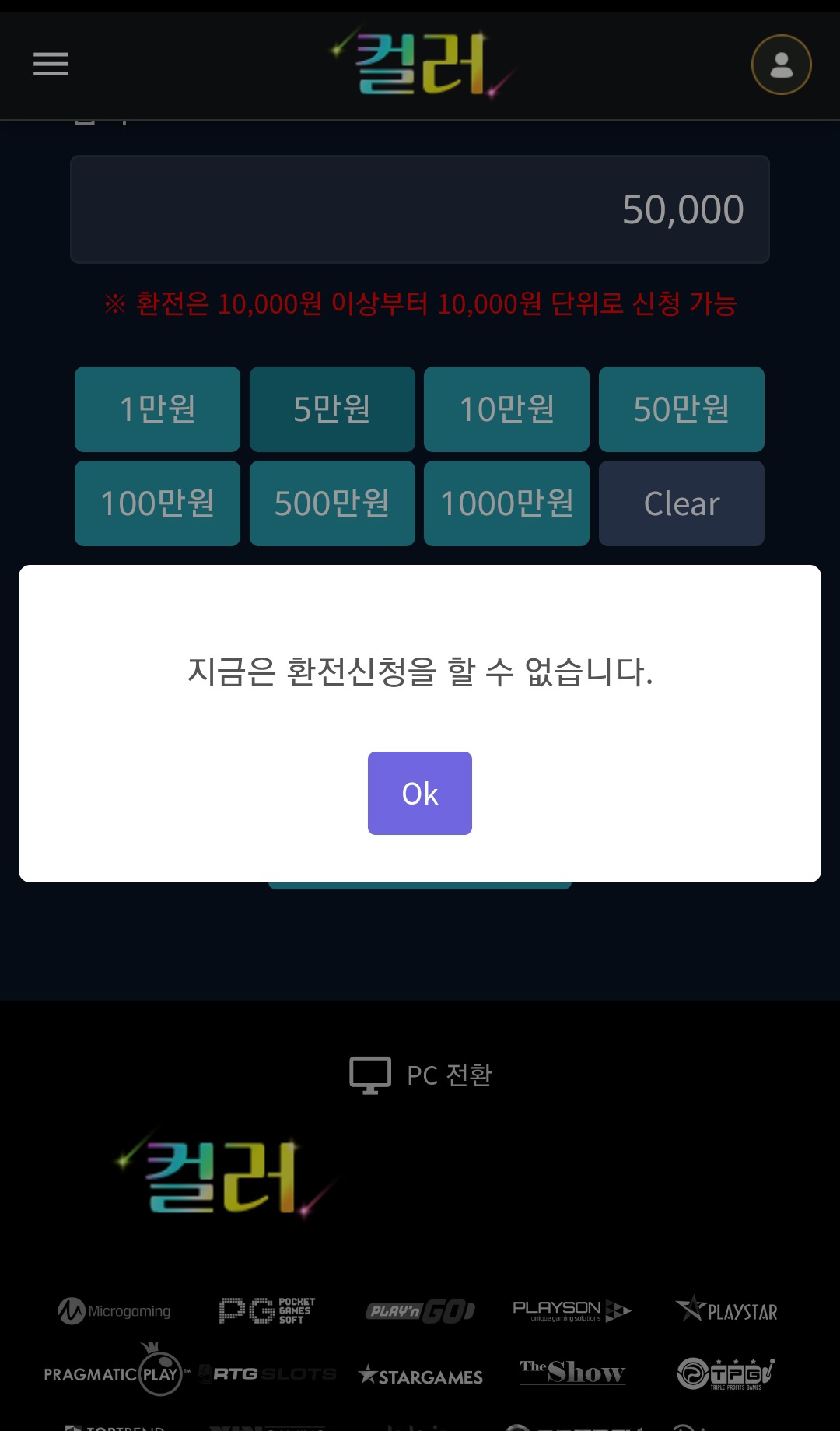The image size is (840, 1431).
Task: Select the 5만원 amount button
Action: point(332,409)
